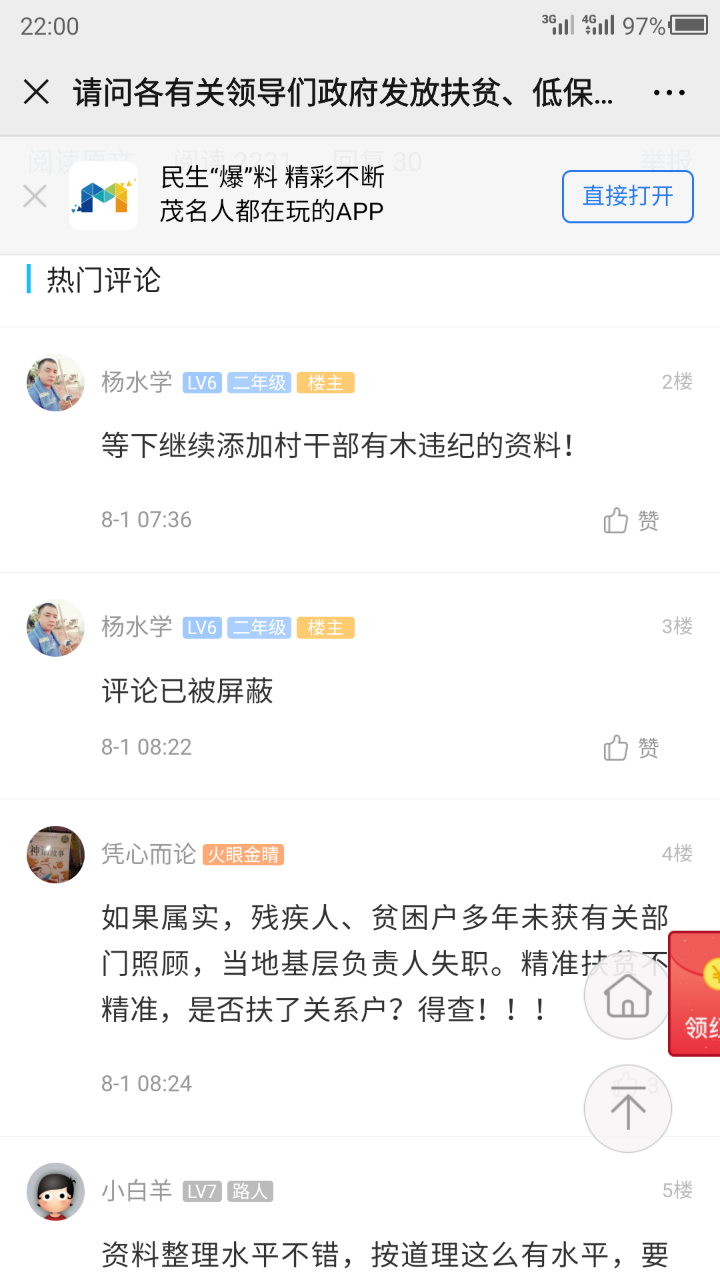
Task: Close the current web page
Action: [36, 93]
